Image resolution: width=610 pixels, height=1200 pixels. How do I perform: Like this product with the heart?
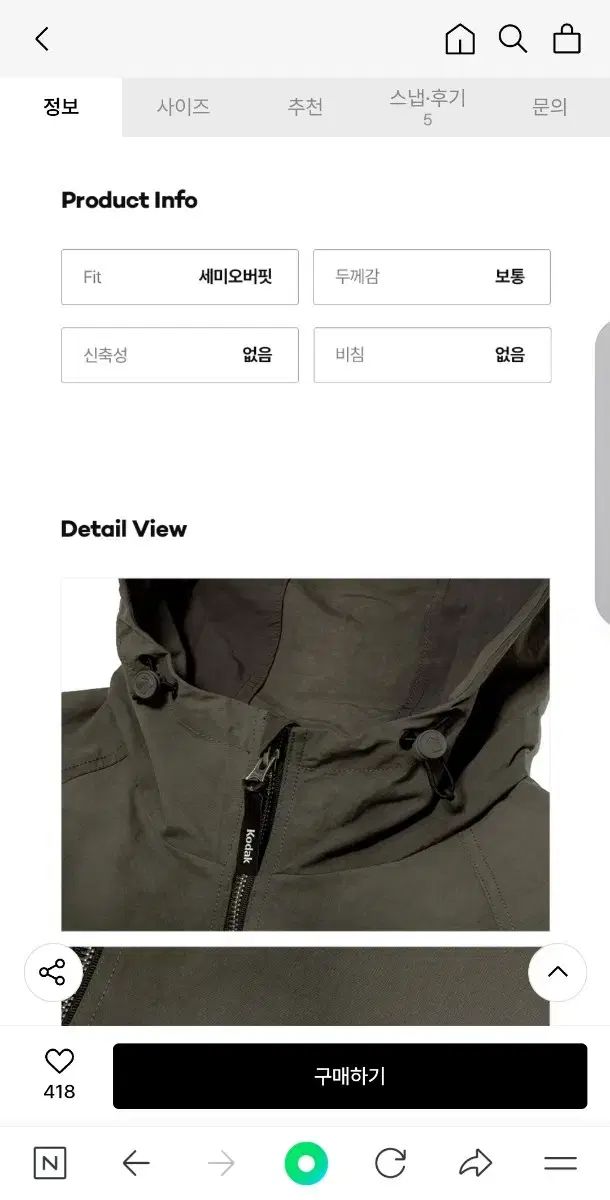click(x=59, y=1062)
